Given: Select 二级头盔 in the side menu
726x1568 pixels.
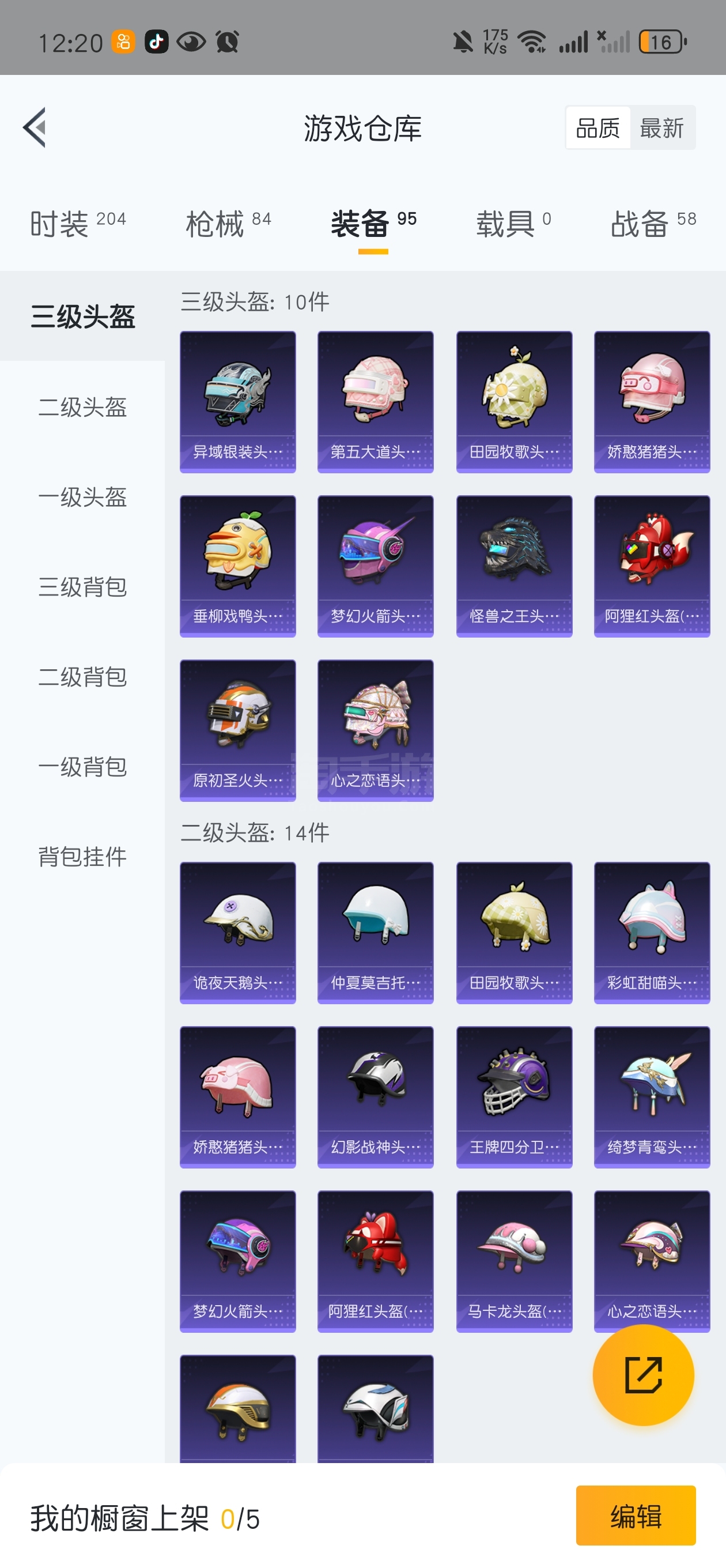Looking at the screenshot, I should (x=82, y=406).
